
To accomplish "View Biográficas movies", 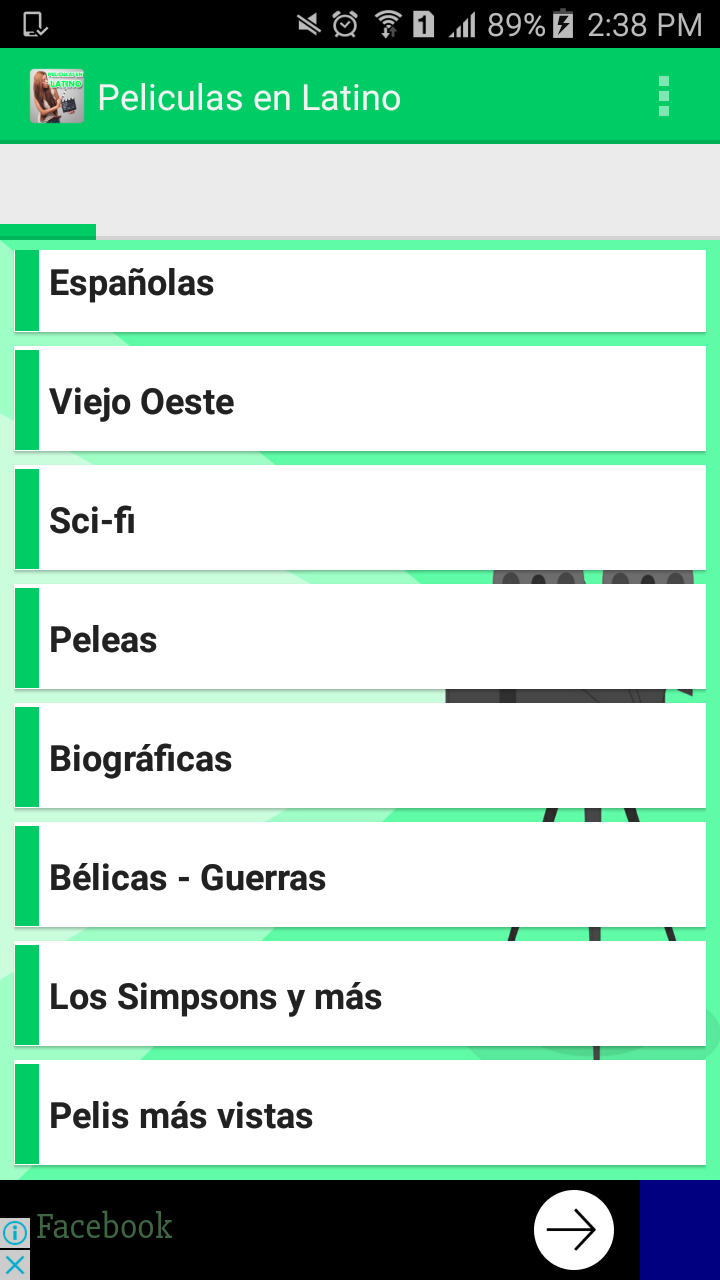I will [x=360, y=757].
